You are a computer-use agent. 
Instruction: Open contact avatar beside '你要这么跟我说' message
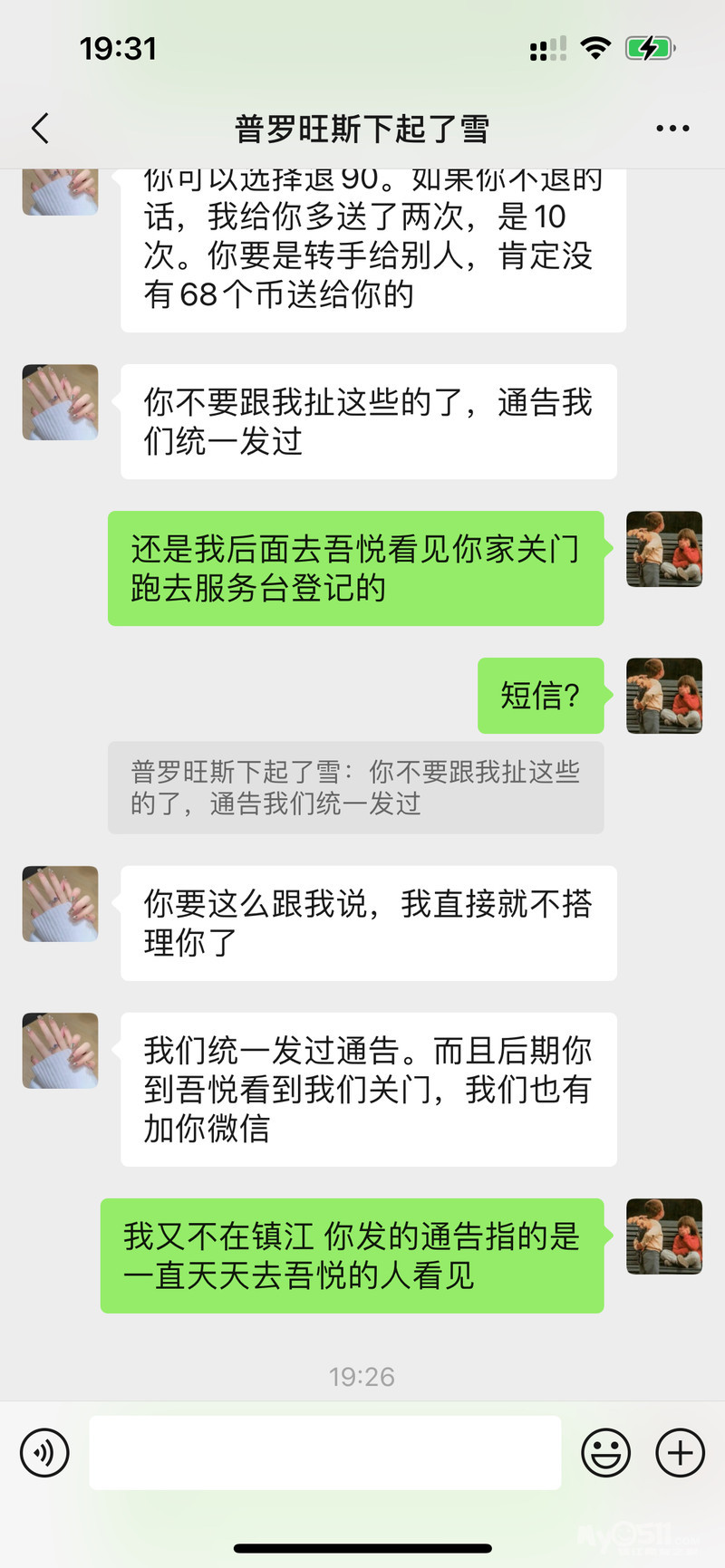(60, 904)
